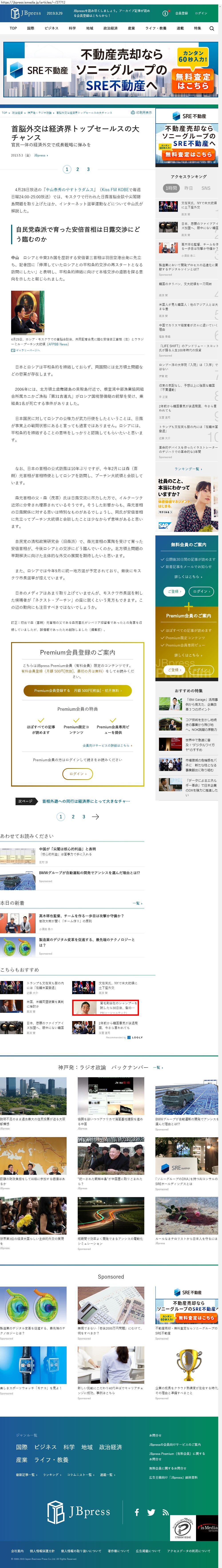Viewport: 222px width, 1568px height.
Task: Tap the ログイン link in the header
Action: pyautogui.click(x=201, y=13)
